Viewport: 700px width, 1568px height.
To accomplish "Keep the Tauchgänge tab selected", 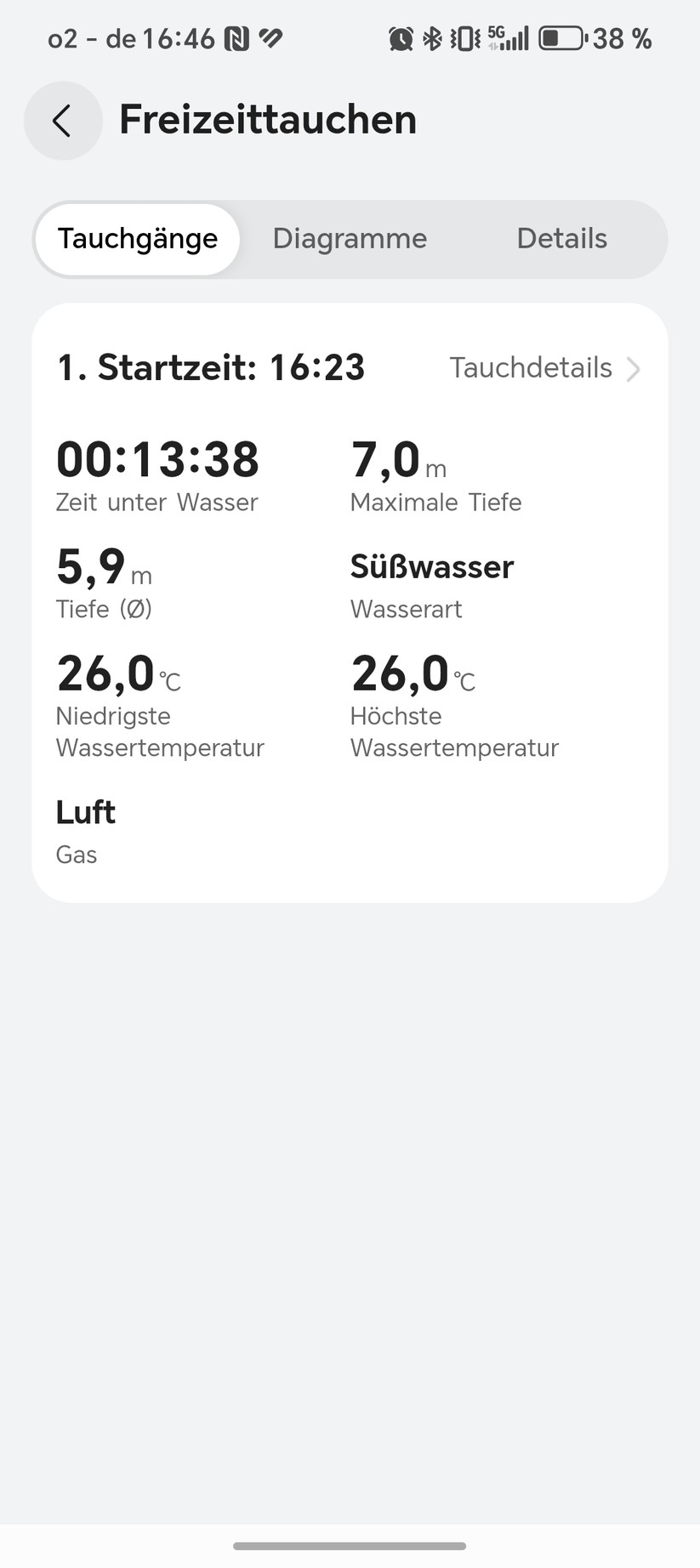I will (x=136, y=239).
